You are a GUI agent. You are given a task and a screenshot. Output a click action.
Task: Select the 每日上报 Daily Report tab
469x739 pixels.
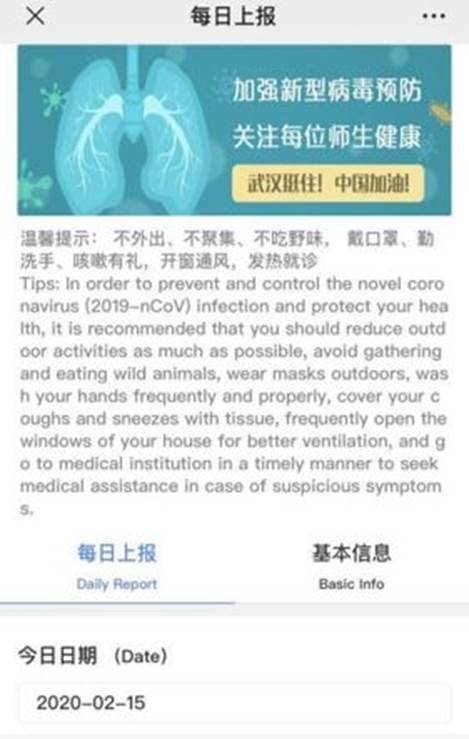[x=117, y=567]
